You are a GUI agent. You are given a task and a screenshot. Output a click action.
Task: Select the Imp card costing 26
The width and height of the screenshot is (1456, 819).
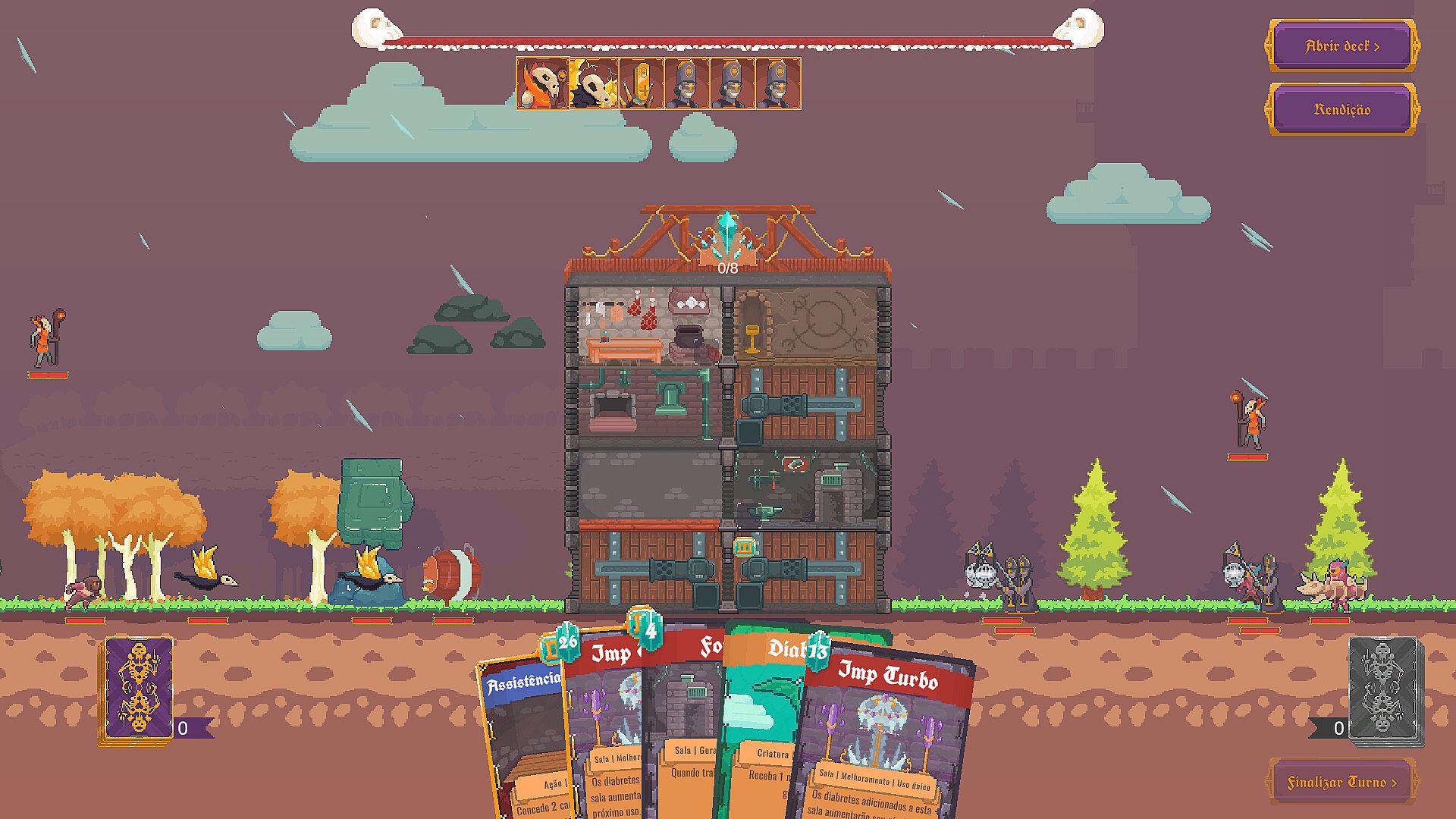[x=603, y=728]
